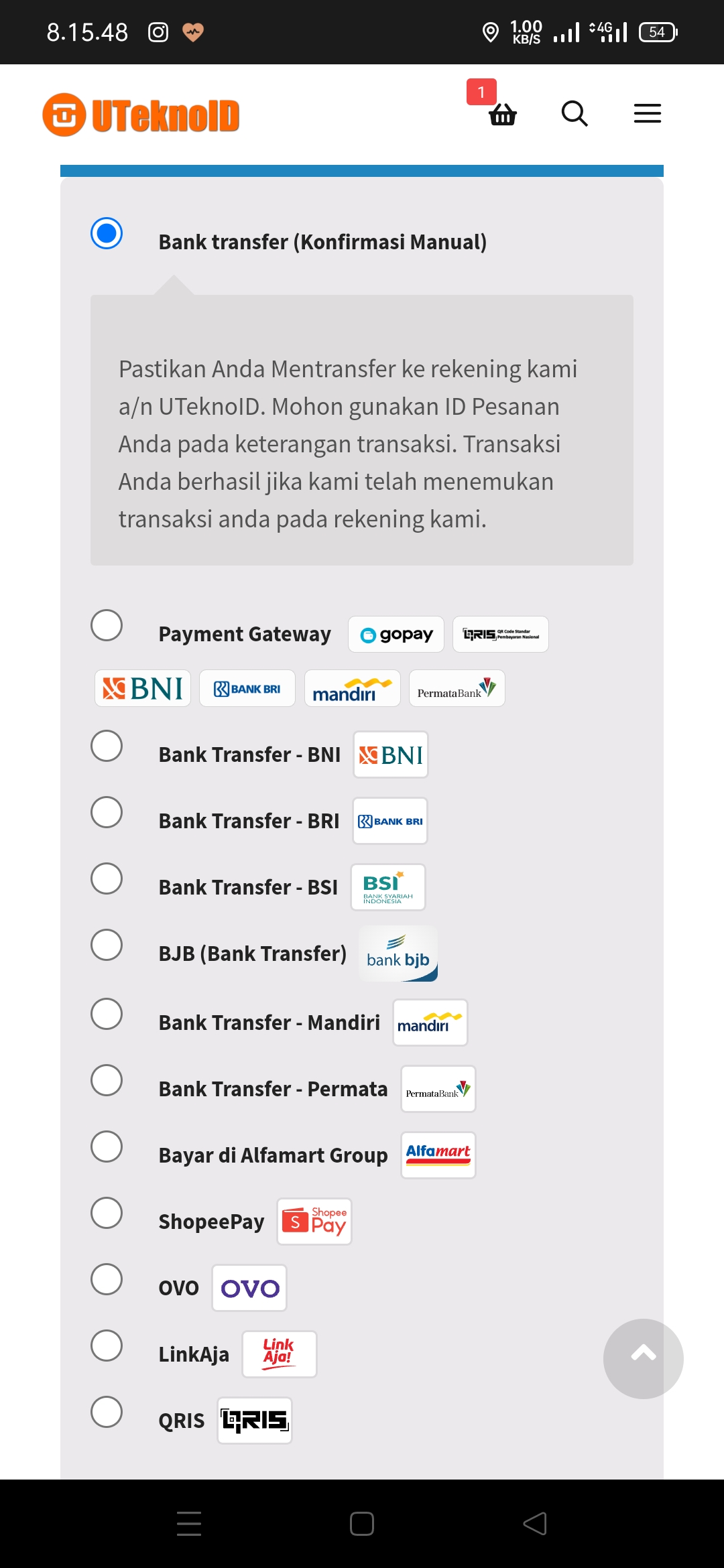Image resolution: width=724 pixels, height=1568 pixels.
Task: Choose Payment Gateway method
Action: [x=107, y=625]
